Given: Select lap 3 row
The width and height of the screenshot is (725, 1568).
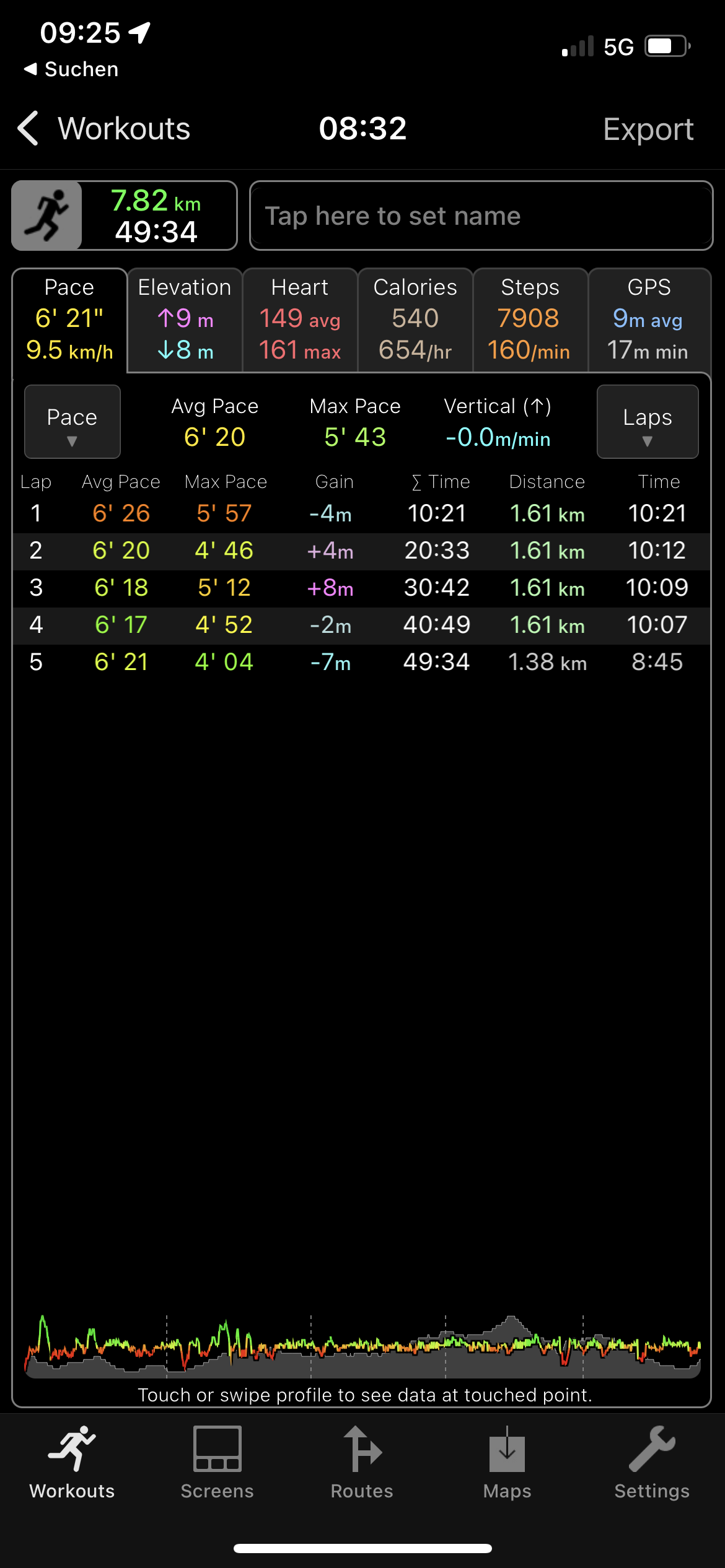Looking at the screenshot, I should click(361, 588).
